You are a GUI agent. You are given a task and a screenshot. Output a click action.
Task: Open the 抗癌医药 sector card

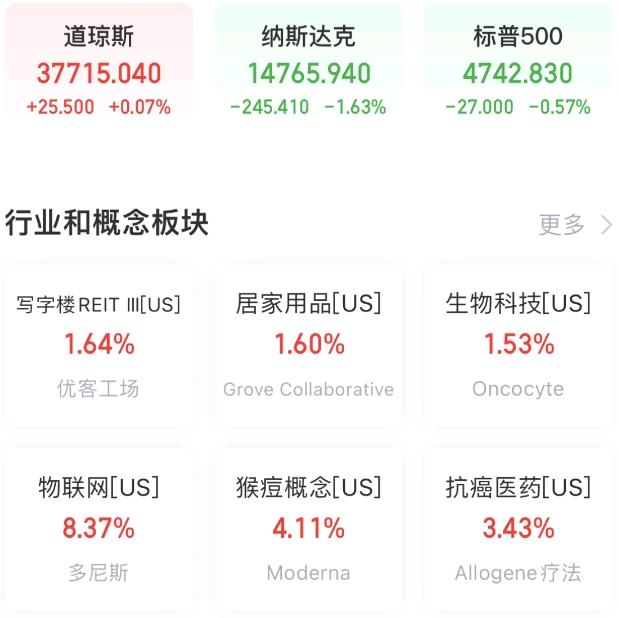pos(517,529)
